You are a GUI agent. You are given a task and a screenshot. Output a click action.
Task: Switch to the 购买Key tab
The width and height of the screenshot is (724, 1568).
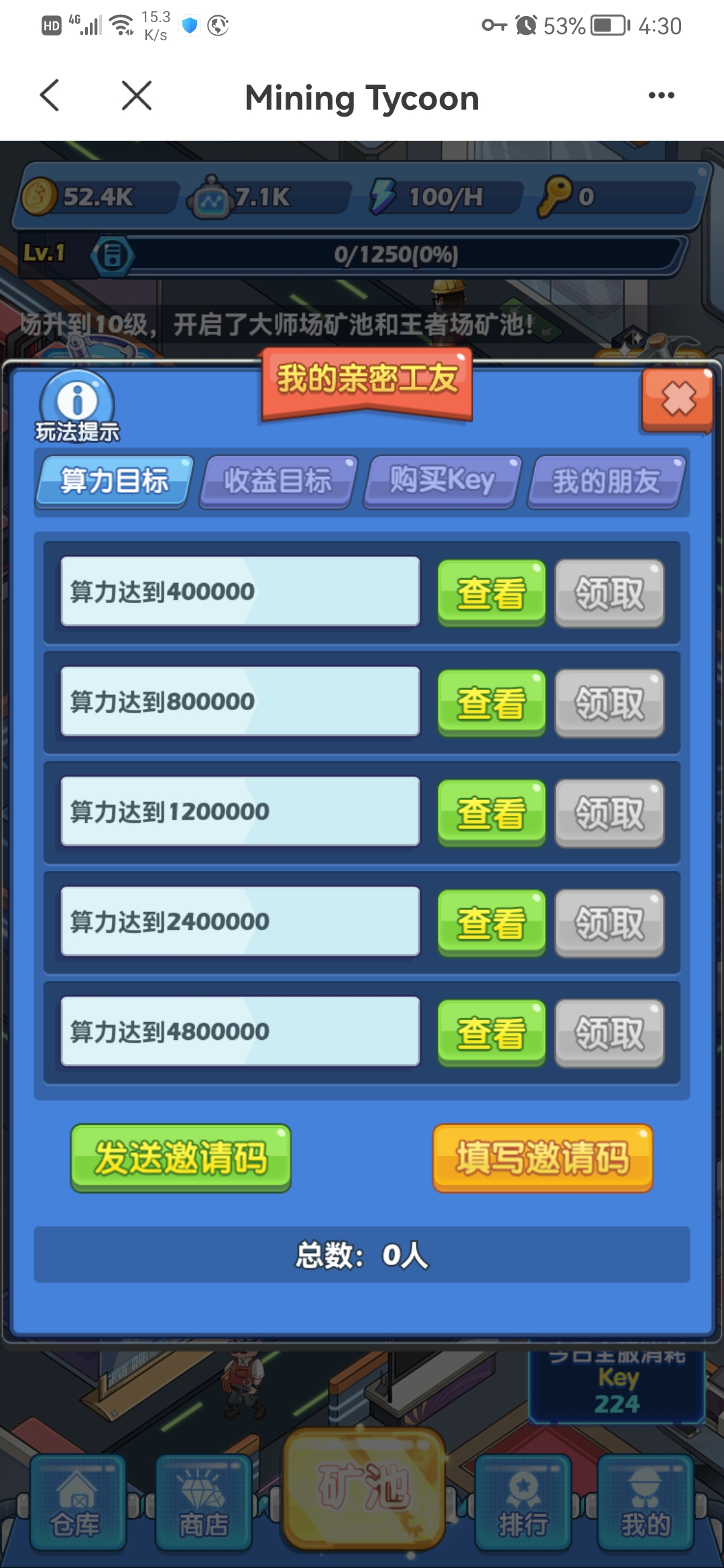pyautogui.click(x=442, y=481)
